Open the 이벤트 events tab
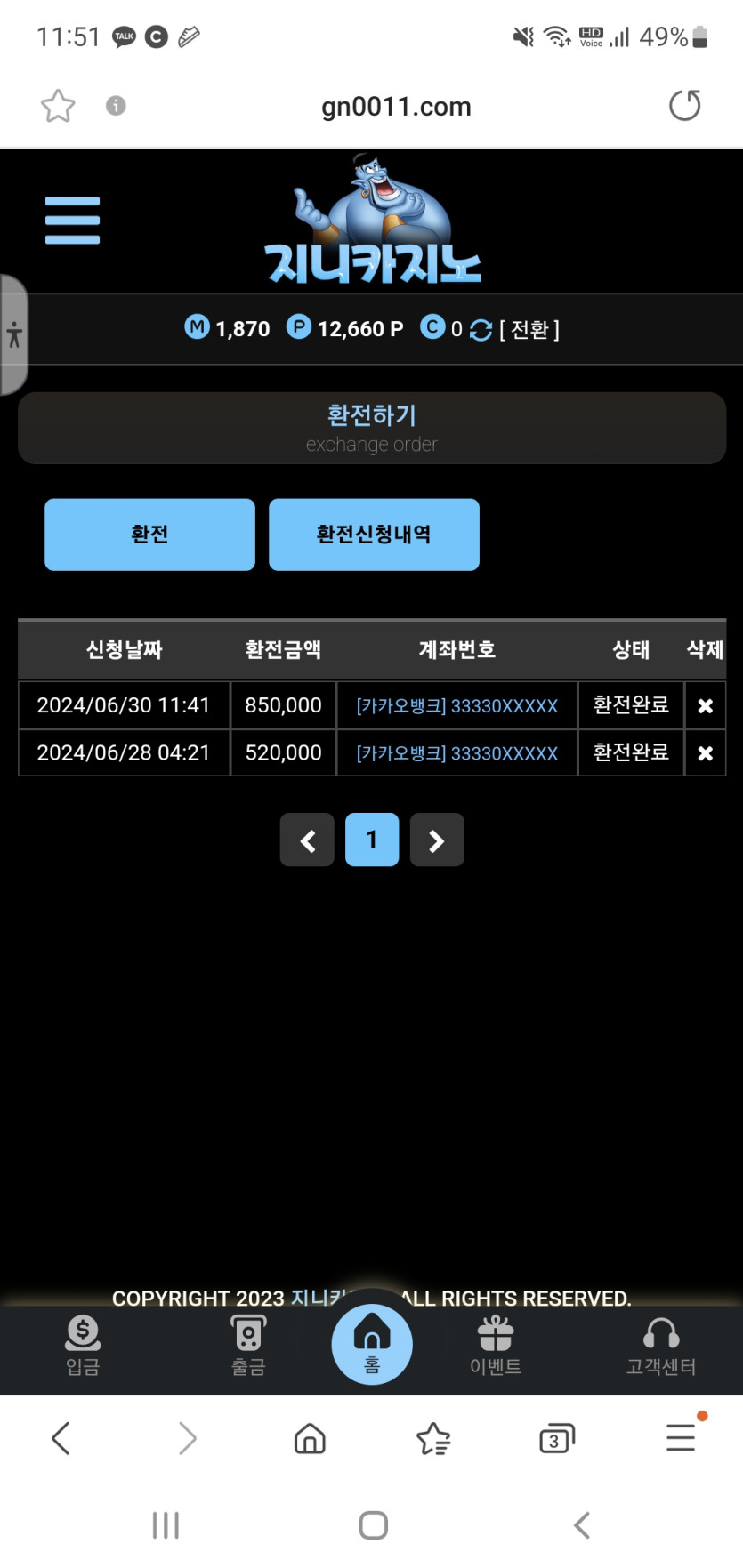Screen dimensions: 743x1568 pyautogui.click(x=496, y=1345)
